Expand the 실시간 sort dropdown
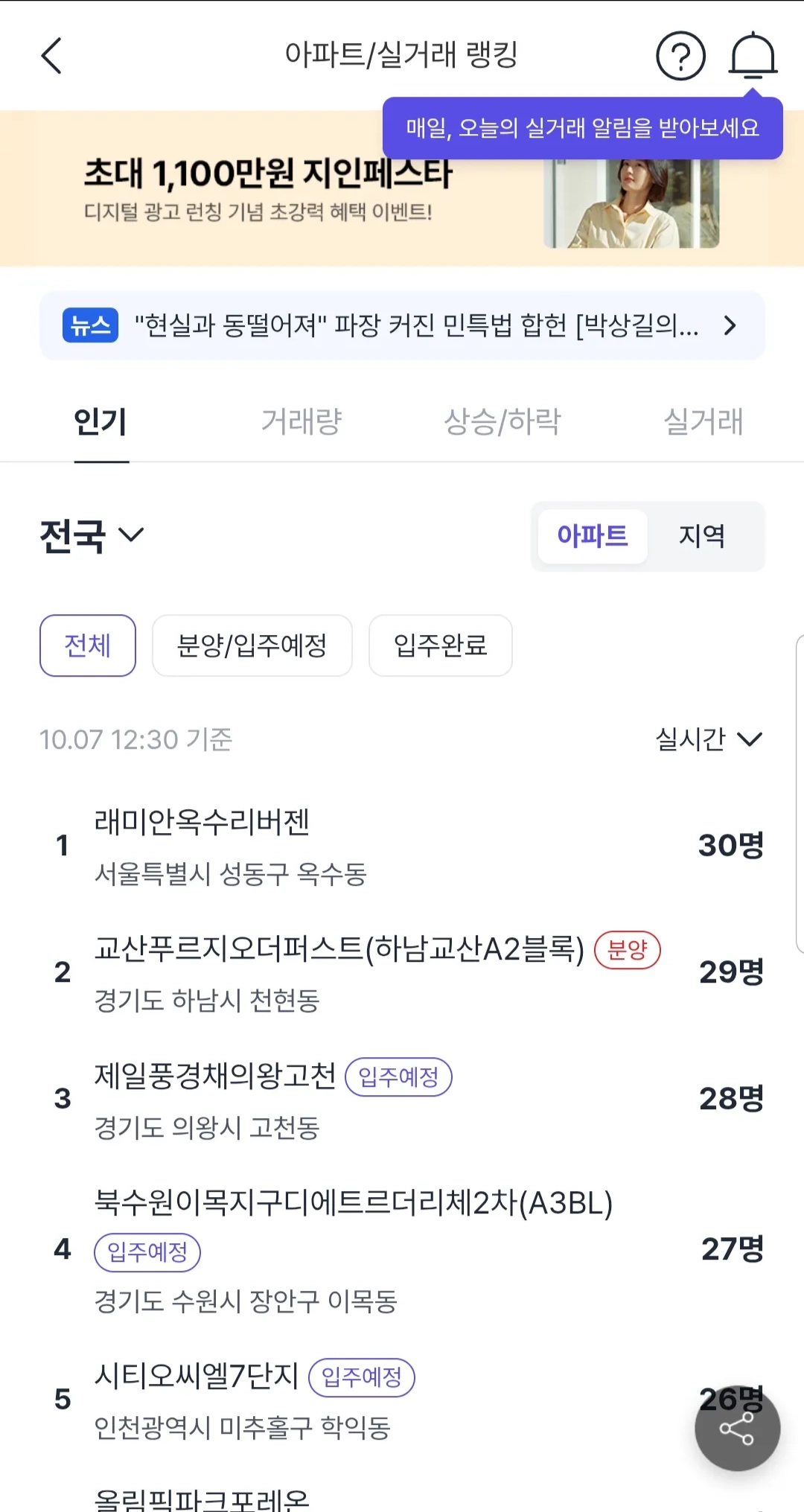The height and width of the screenshot is (1512, 804). coord(708,739)
